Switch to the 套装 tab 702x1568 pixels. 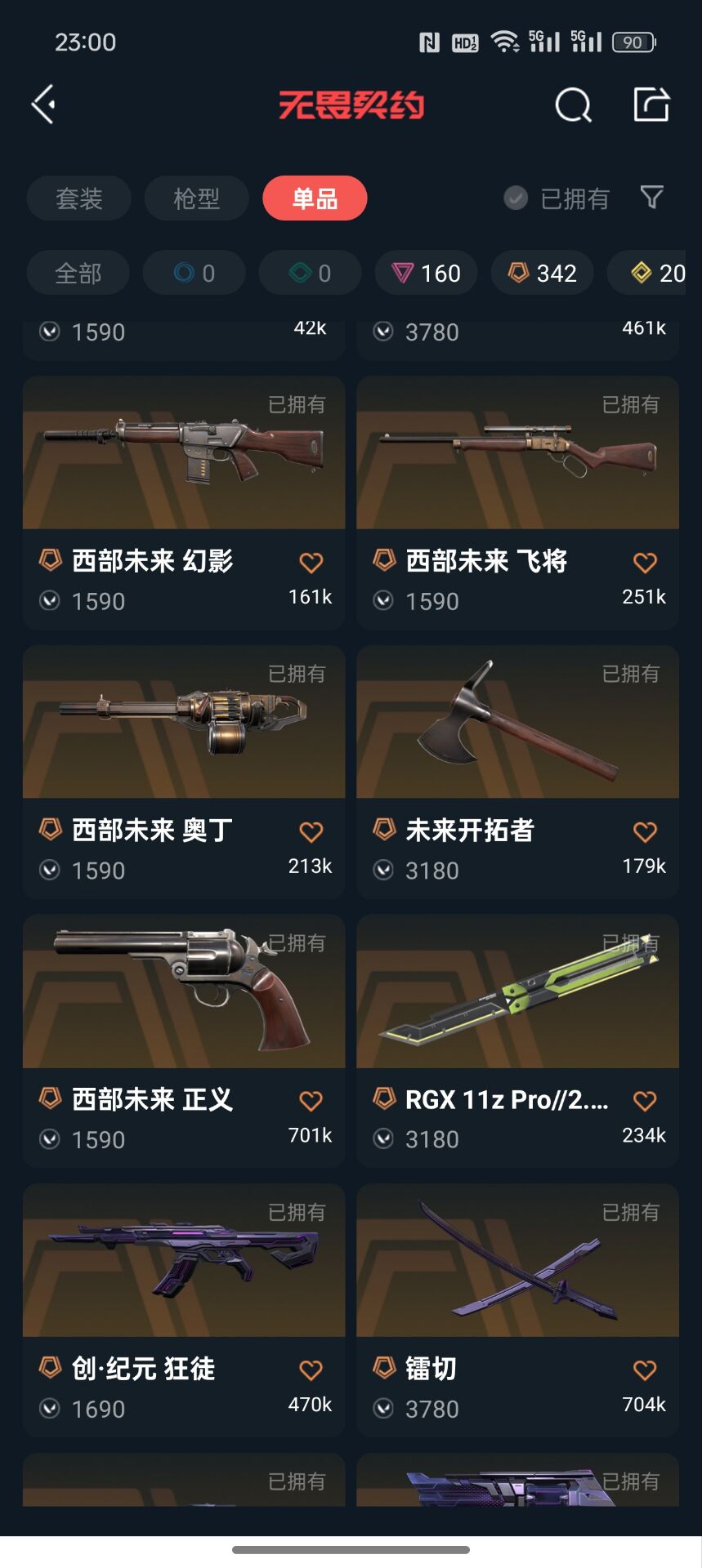coord(78,198)
